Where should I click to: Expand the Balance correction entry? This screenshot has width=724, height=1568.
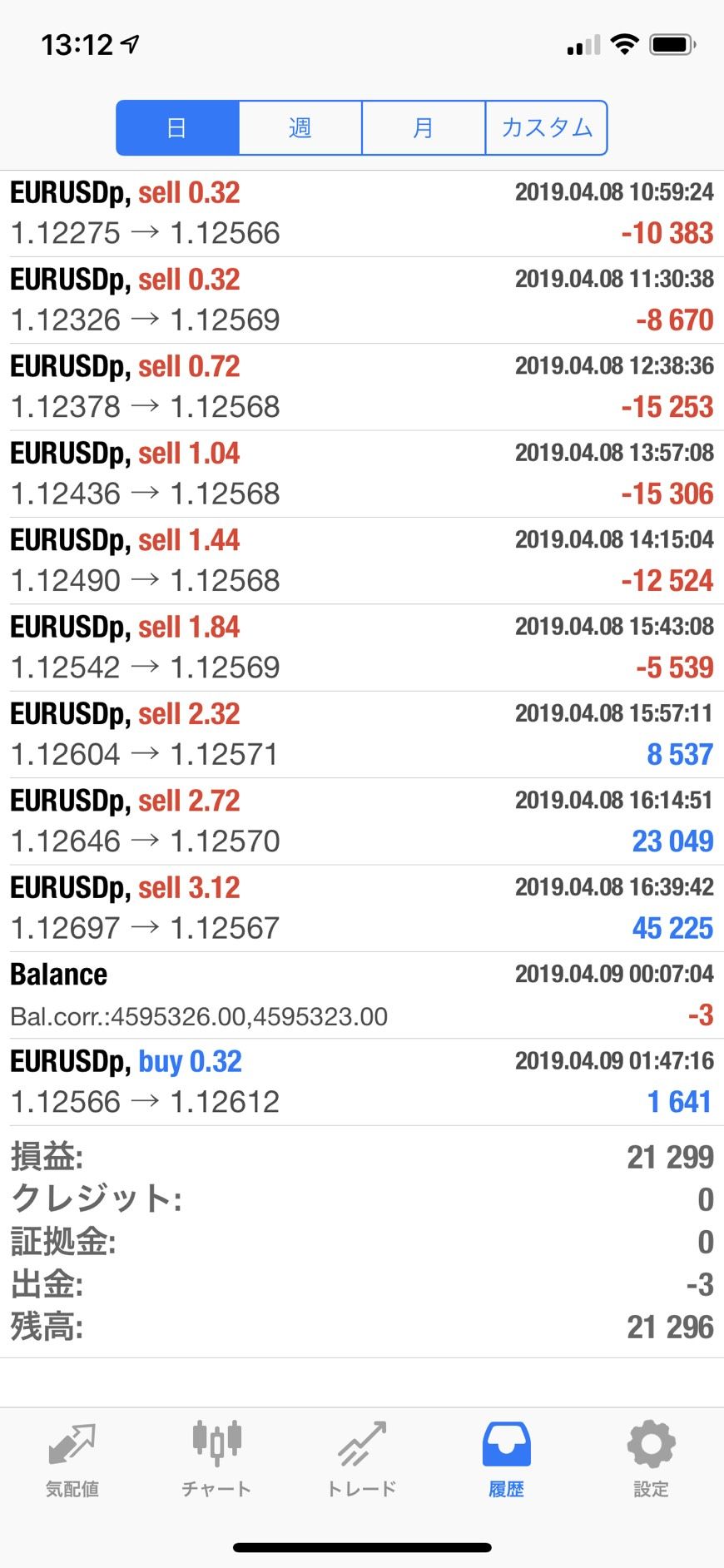362,995
